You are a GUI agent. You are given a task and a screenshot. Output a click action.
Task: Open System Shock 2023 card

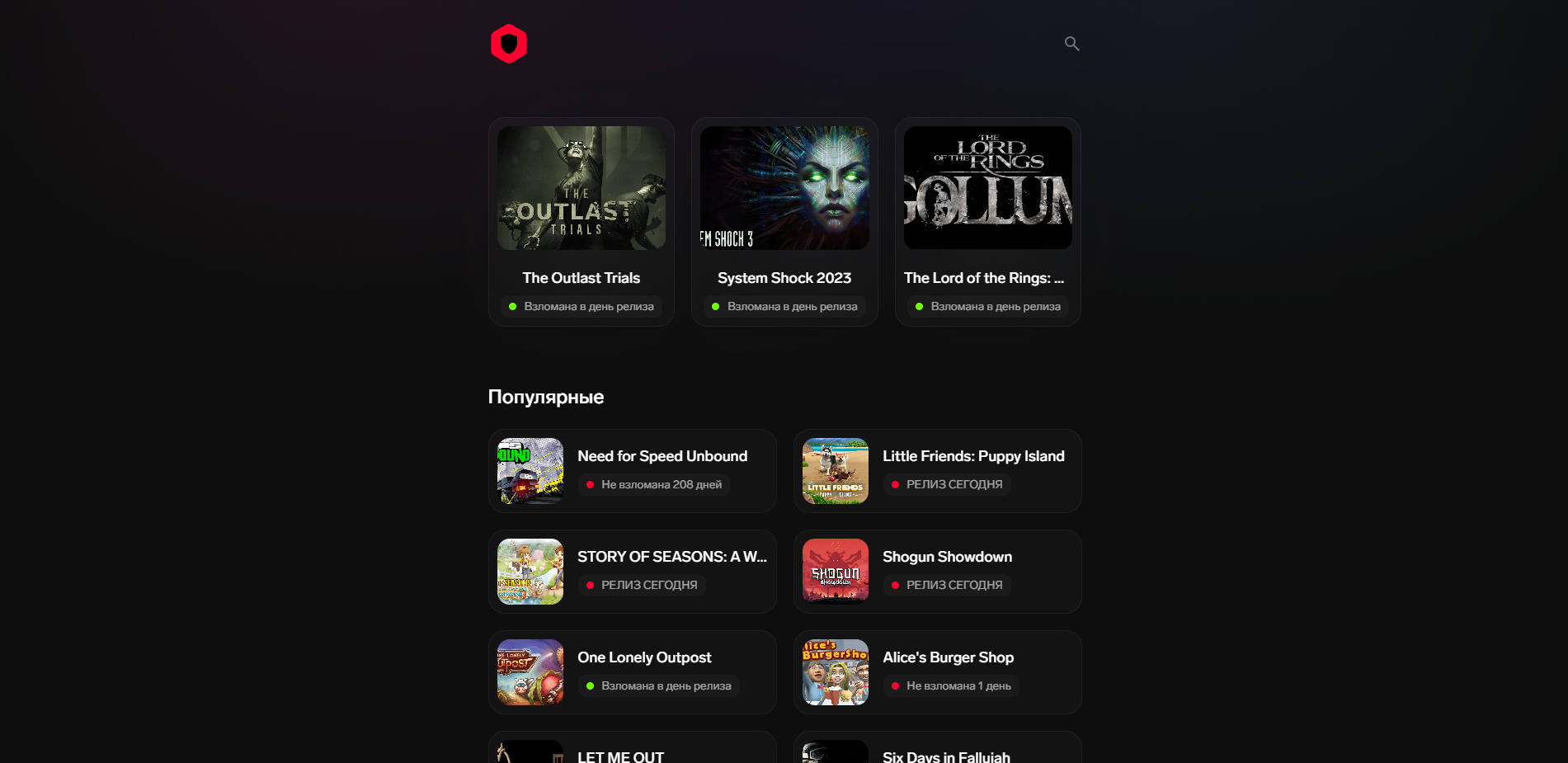coord(784,221)
